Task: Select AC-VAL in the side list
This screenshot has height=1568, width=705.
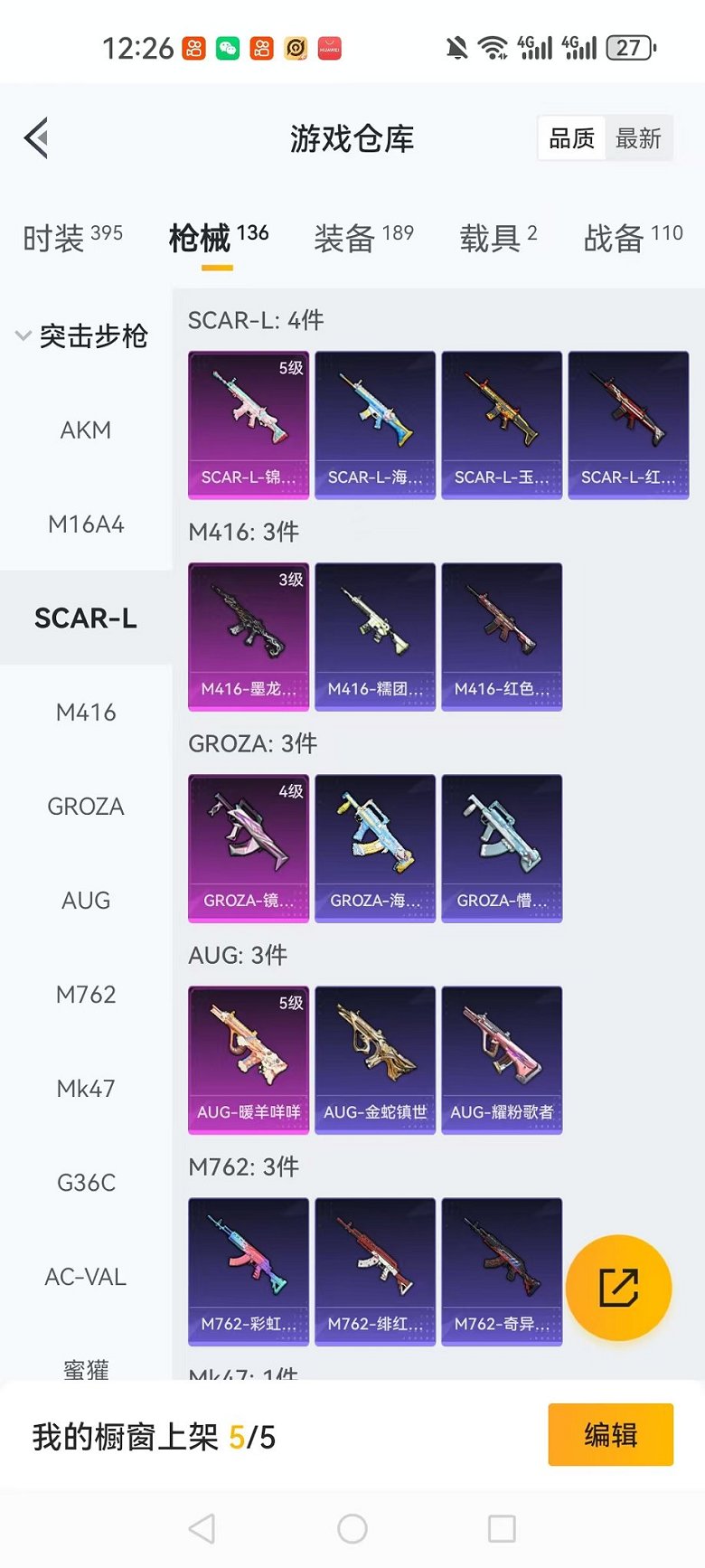Action: pos(86,1277)
